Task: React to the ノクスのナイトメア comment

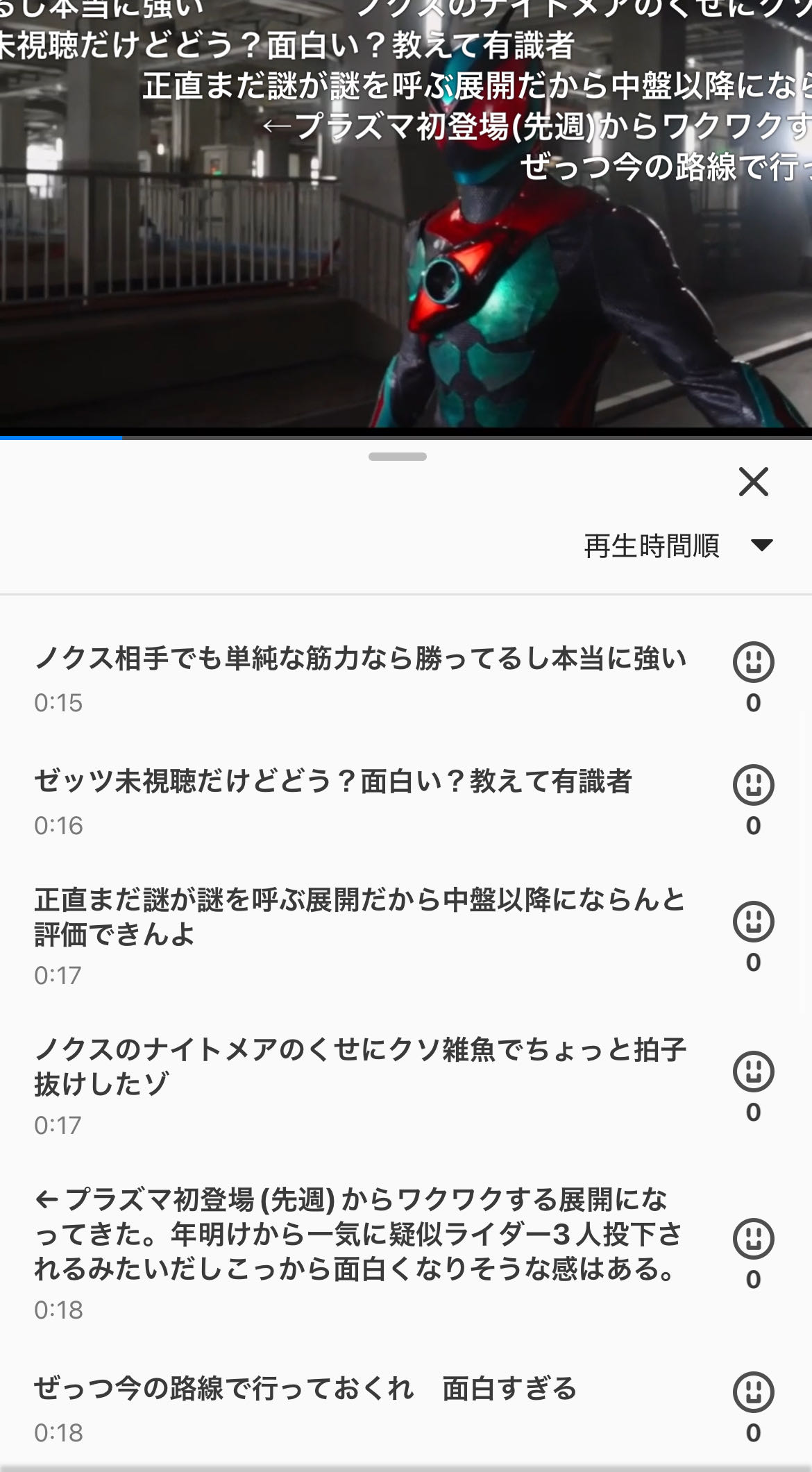Action: (x=753, y=1071)
